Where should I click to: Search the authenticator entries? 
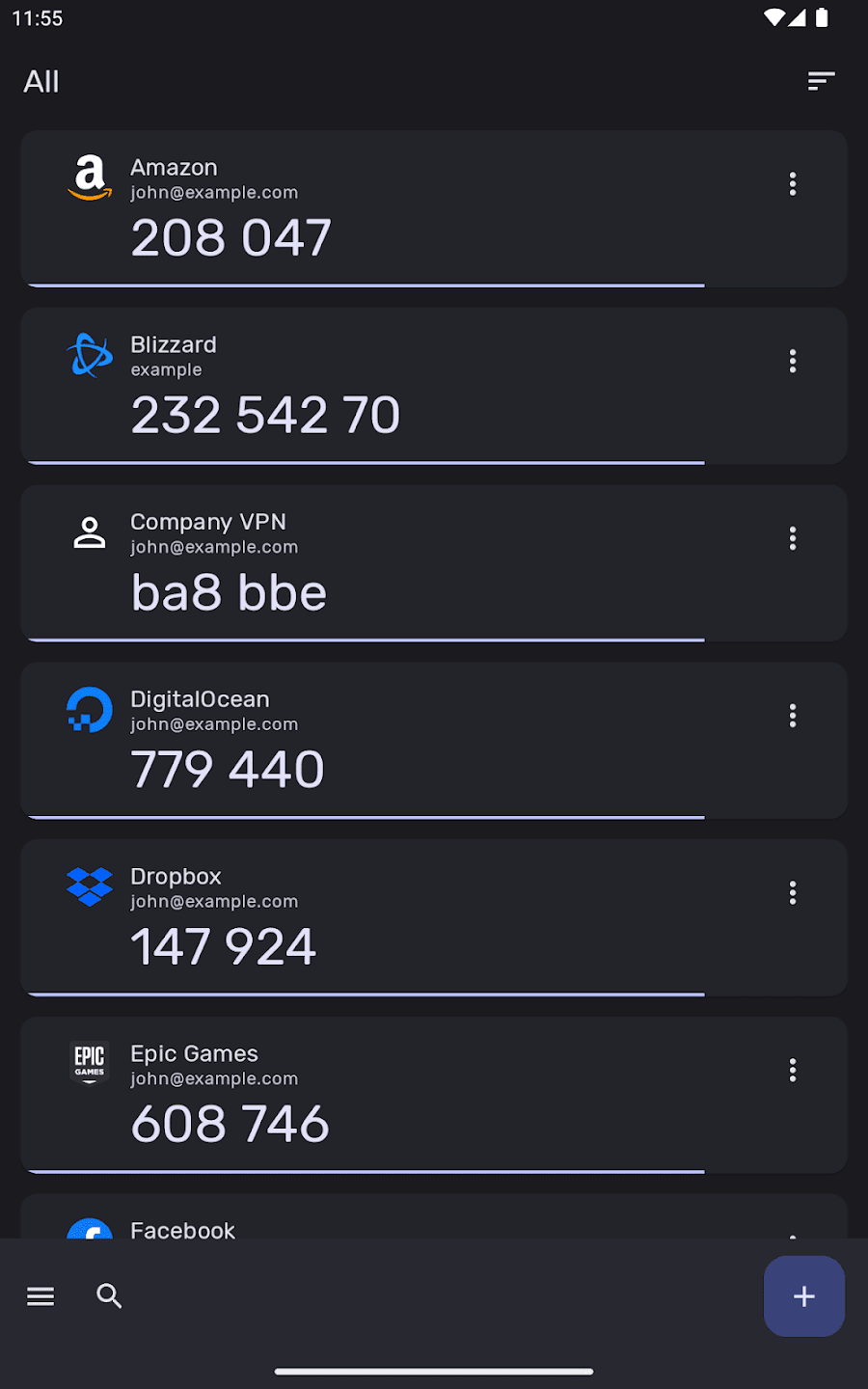(110, 1295)
